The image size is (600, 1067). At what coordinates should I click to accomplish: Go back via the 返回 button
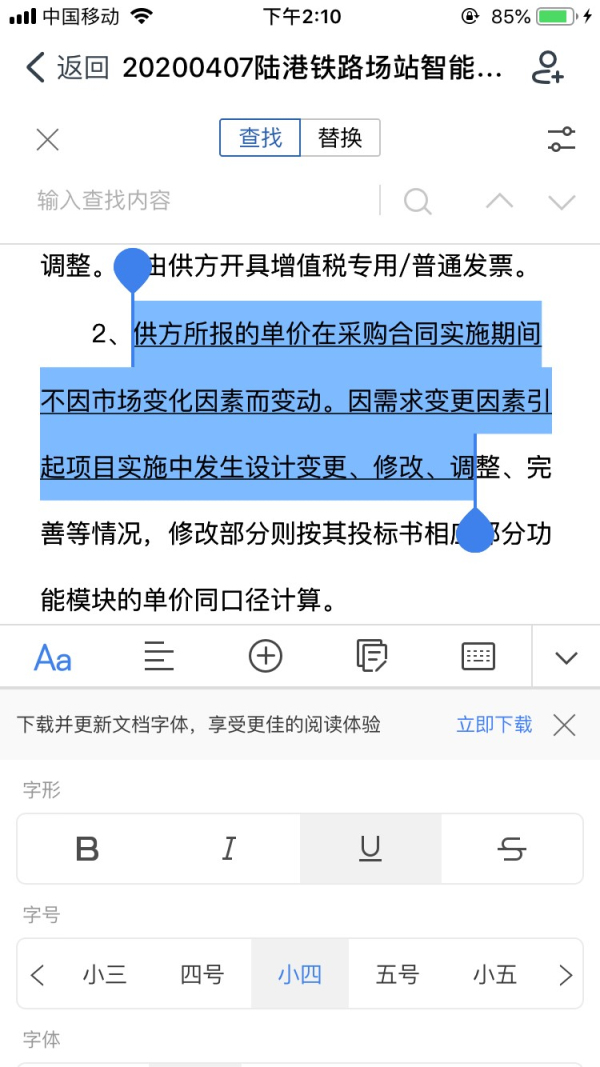pyautogui.click(x=66, y=68)
